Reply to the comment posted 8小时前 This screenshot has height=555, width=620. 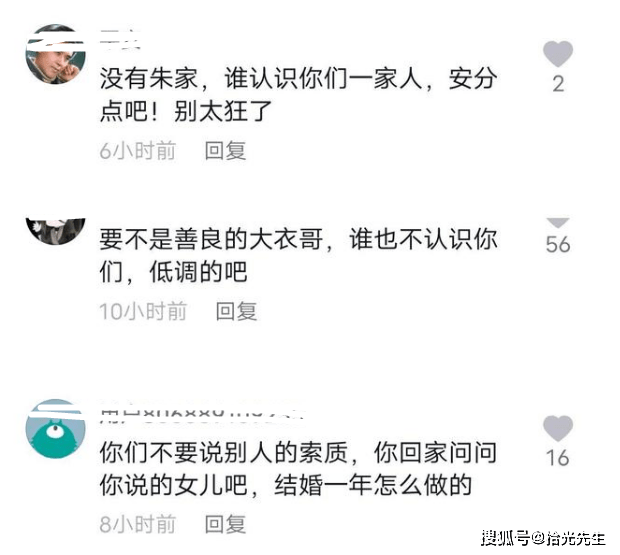225,523
